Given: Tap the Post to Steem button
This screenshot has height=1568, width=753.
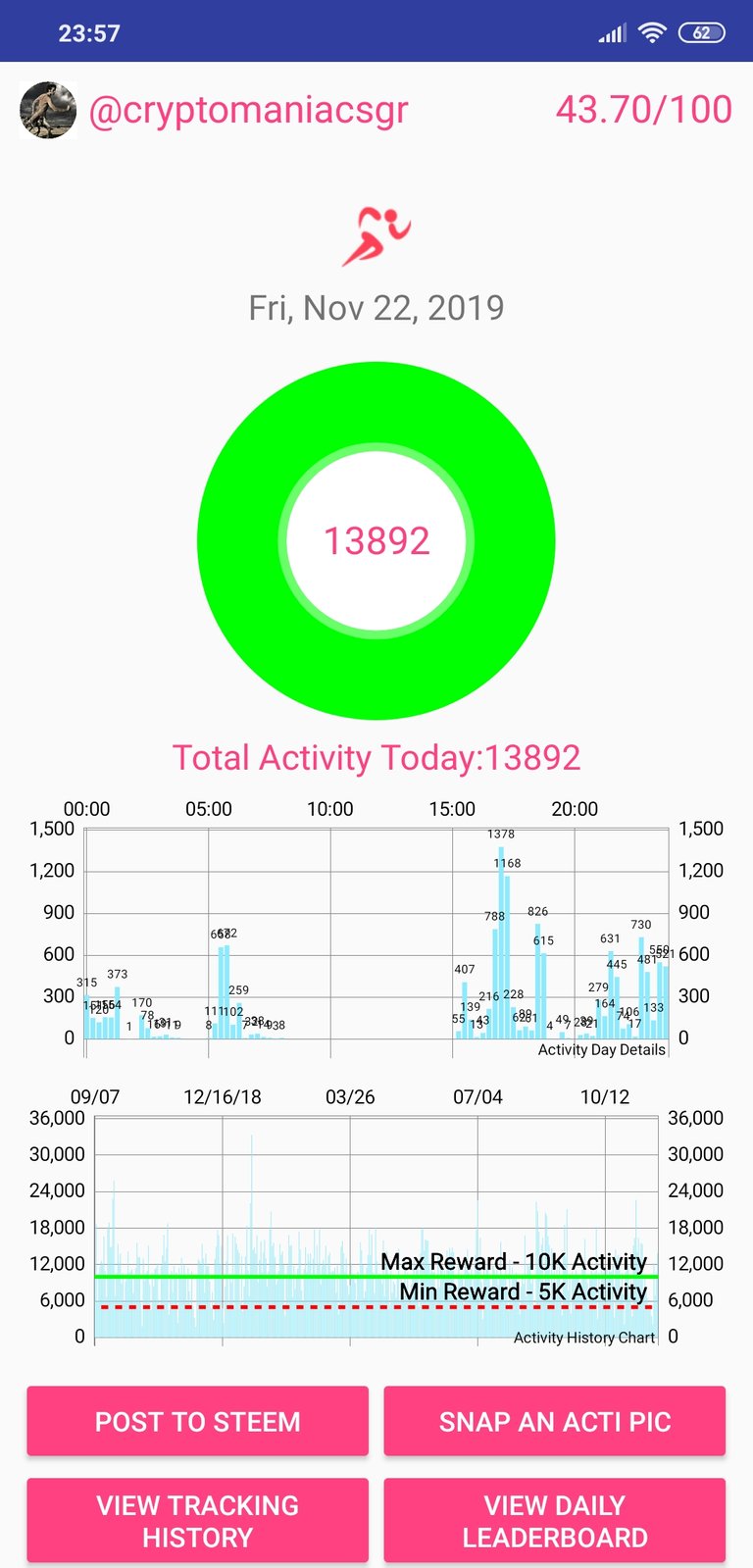Looking at the screenshot, I should [197, 1421].
